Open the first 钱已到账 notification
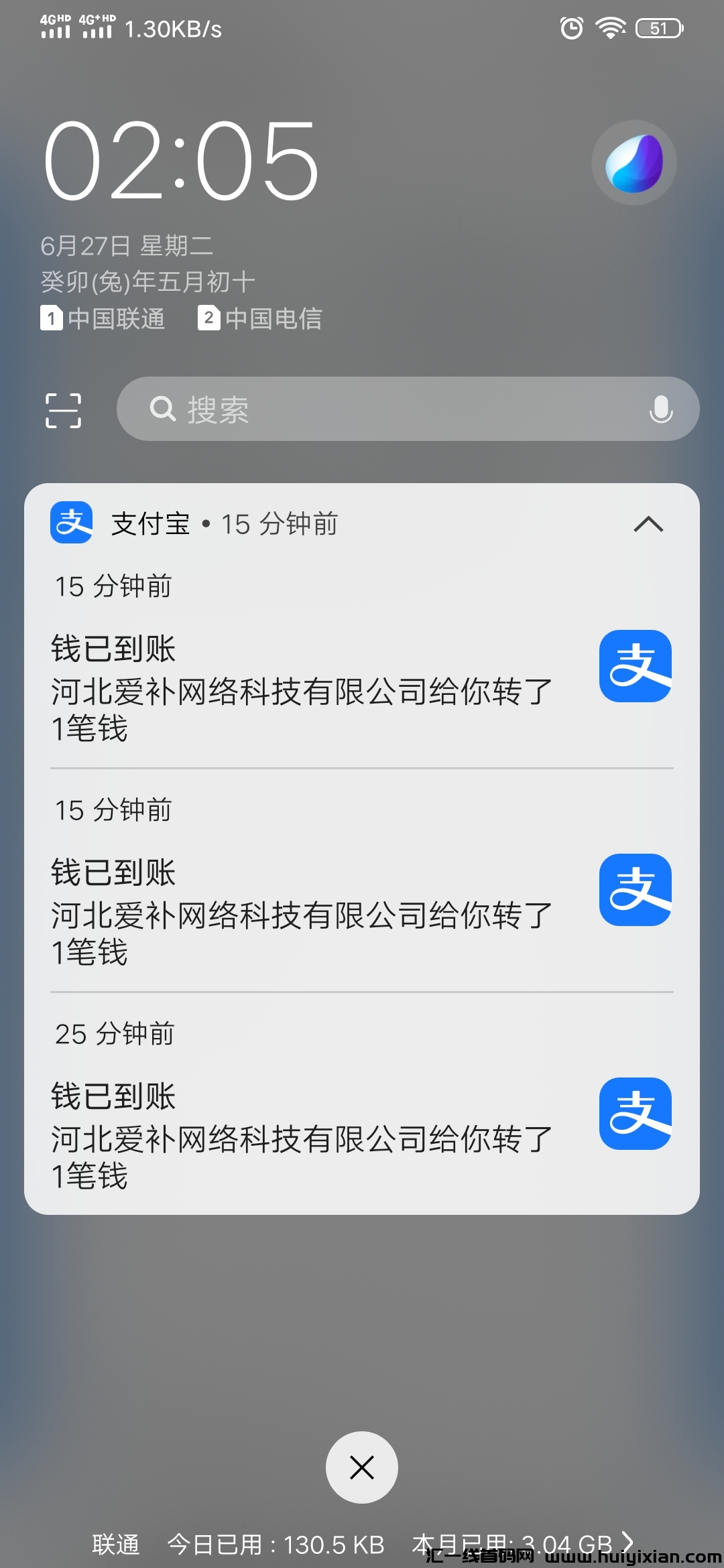This screenshot has height=1568, width=724. pos(302,687)
